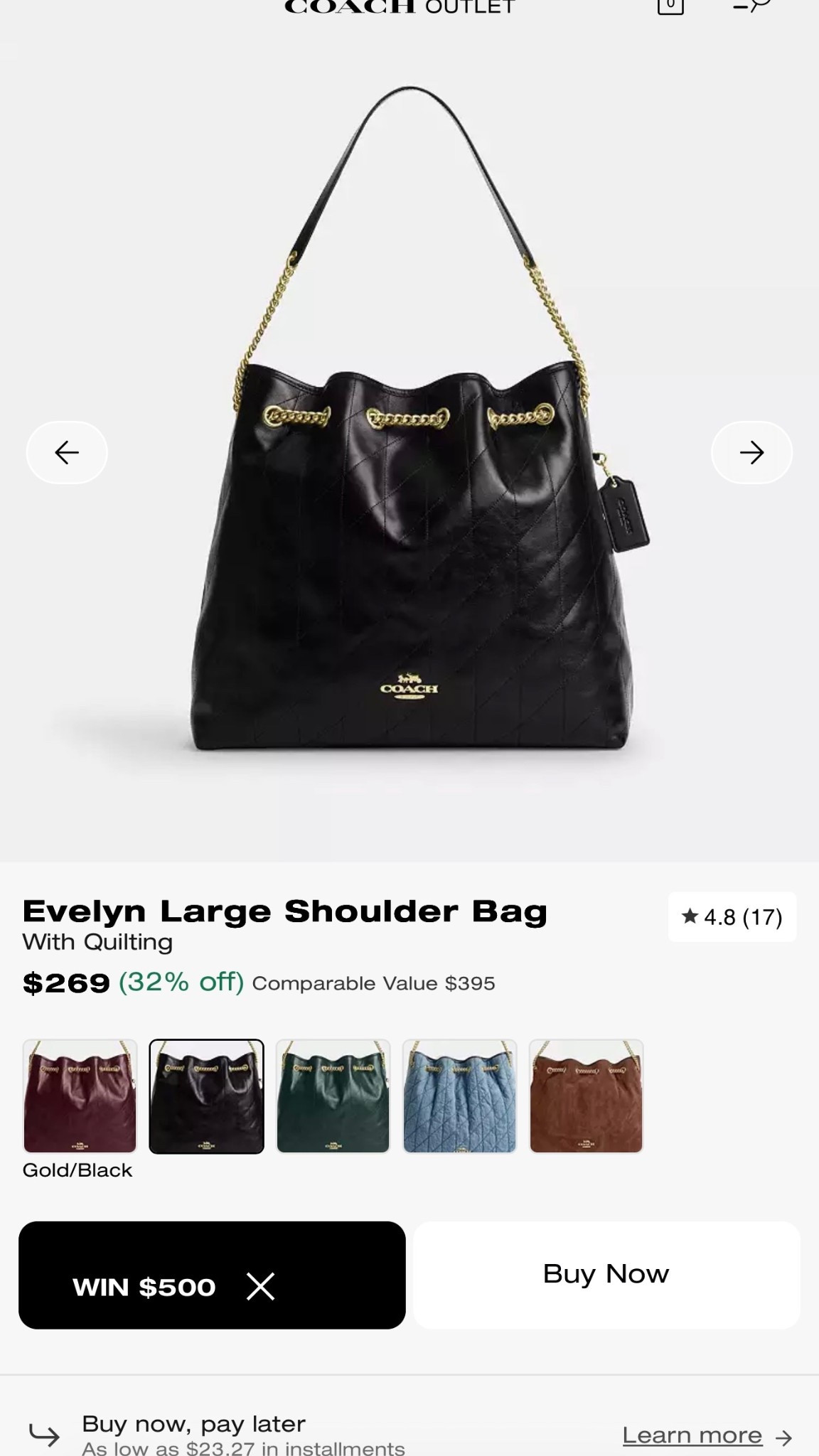Open the 4.8 star reviews rating
Image resolution: width=819 pixels, height=1456 pixels.
(732, 917)
